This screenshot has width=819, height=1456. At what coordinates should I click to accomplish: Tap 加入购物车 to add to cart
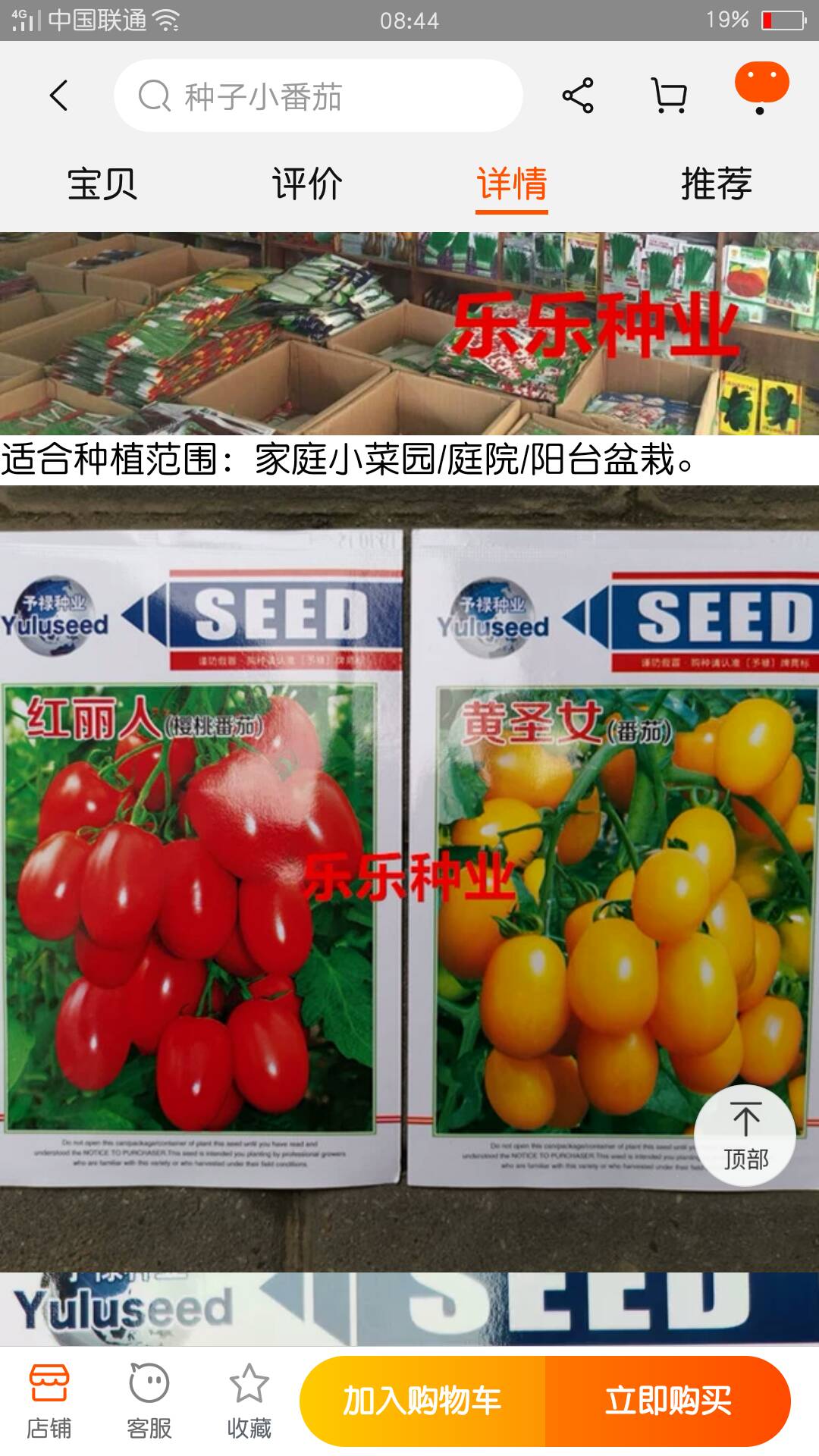point(422,1401)
